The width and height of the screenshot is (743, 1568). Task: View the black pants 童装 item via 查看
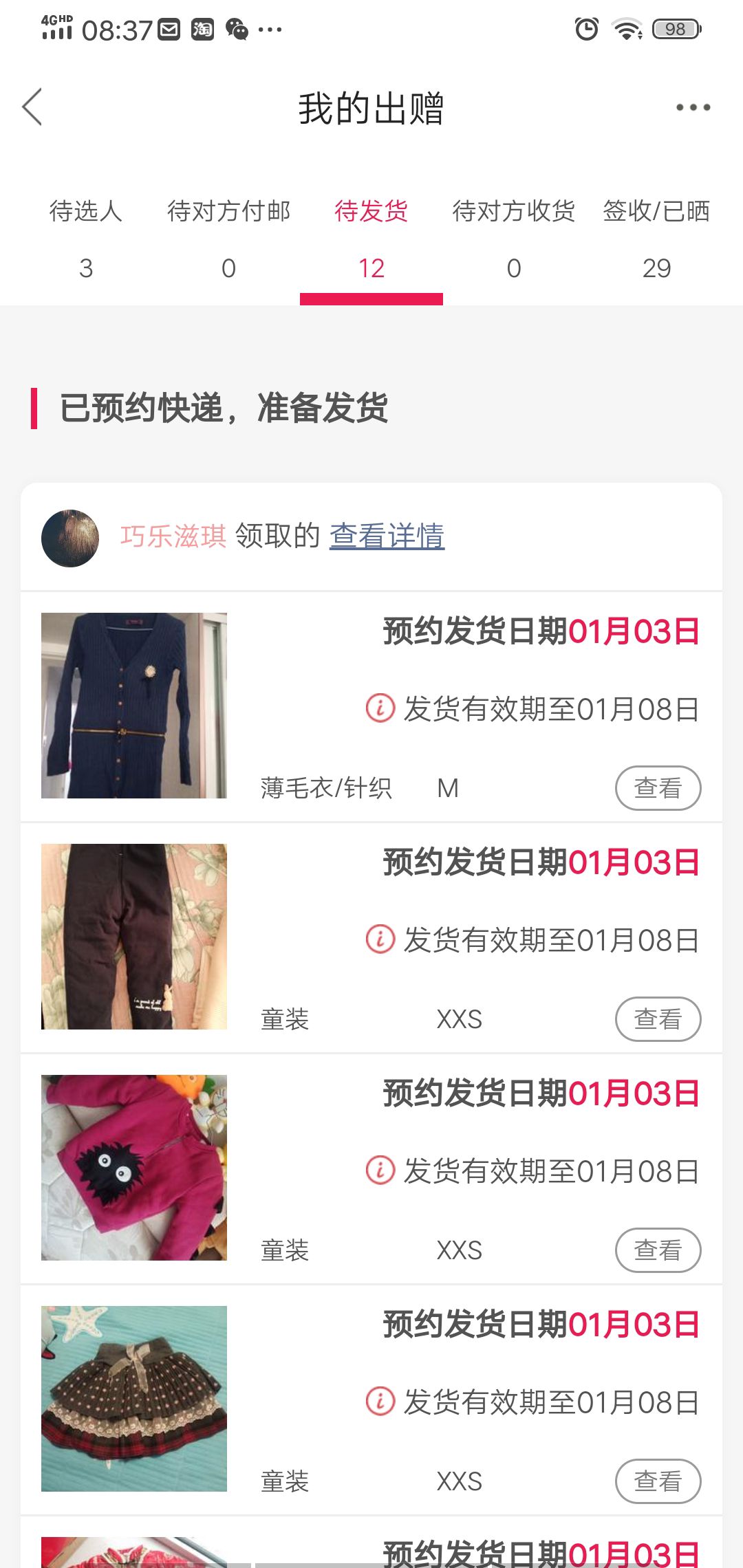[x=658, y=1019]
